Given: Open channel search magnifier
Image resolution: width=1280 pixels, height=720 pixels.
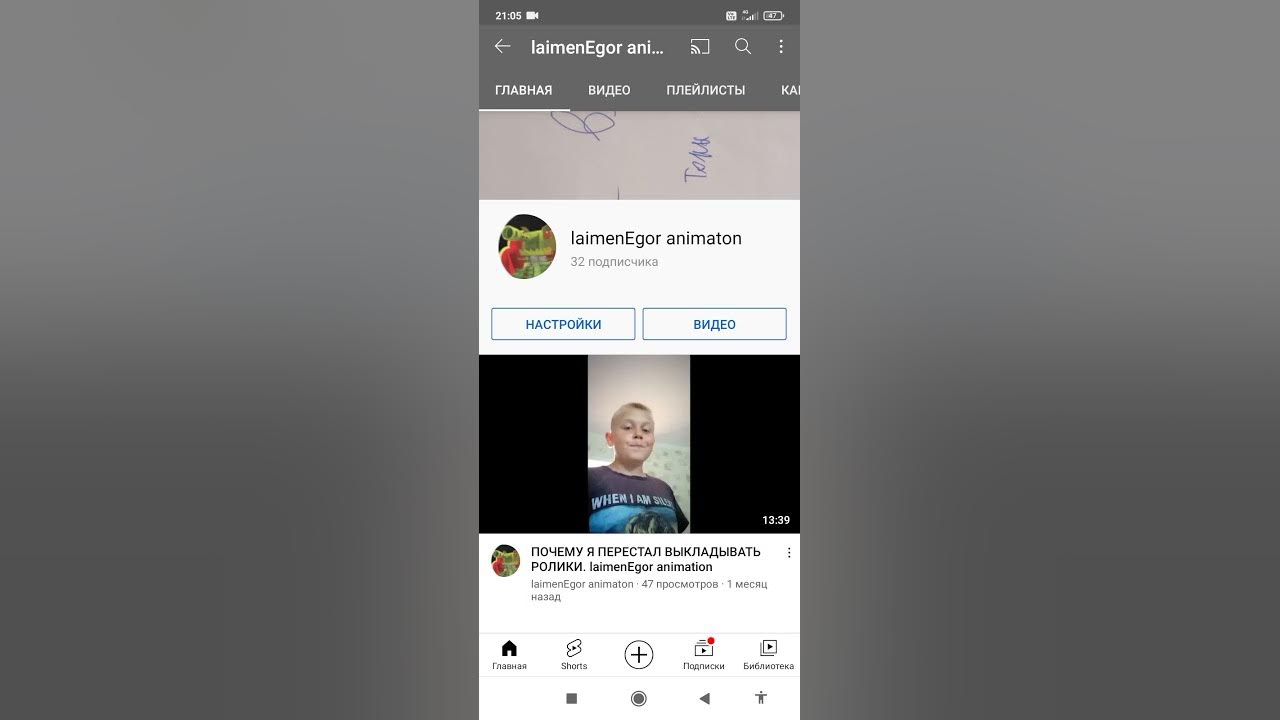Looking at the screenshot, I should coord(743,47).
